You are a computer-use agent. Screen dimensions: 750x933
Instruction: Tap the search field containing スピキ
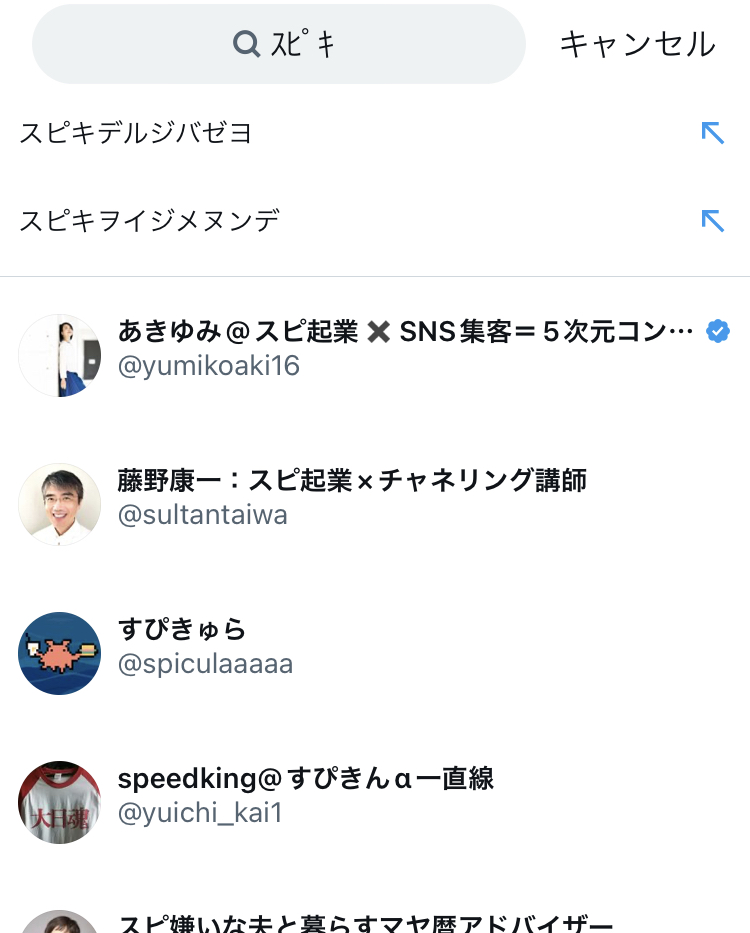coord(279,44)
